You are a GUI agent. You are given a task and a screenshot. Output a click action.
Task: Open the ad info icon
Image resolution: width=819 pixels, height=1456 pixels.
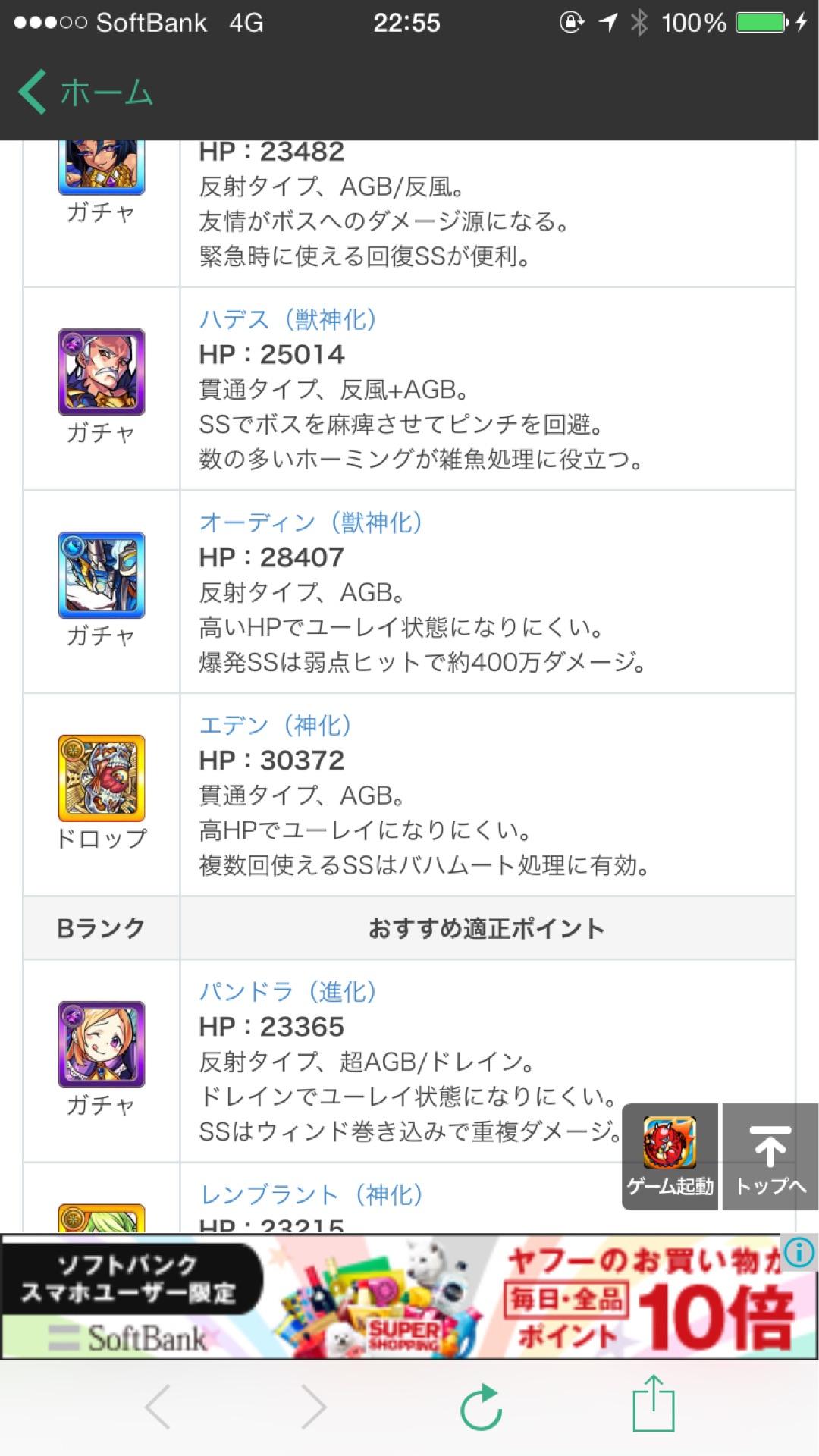[x=799, y=1252]
